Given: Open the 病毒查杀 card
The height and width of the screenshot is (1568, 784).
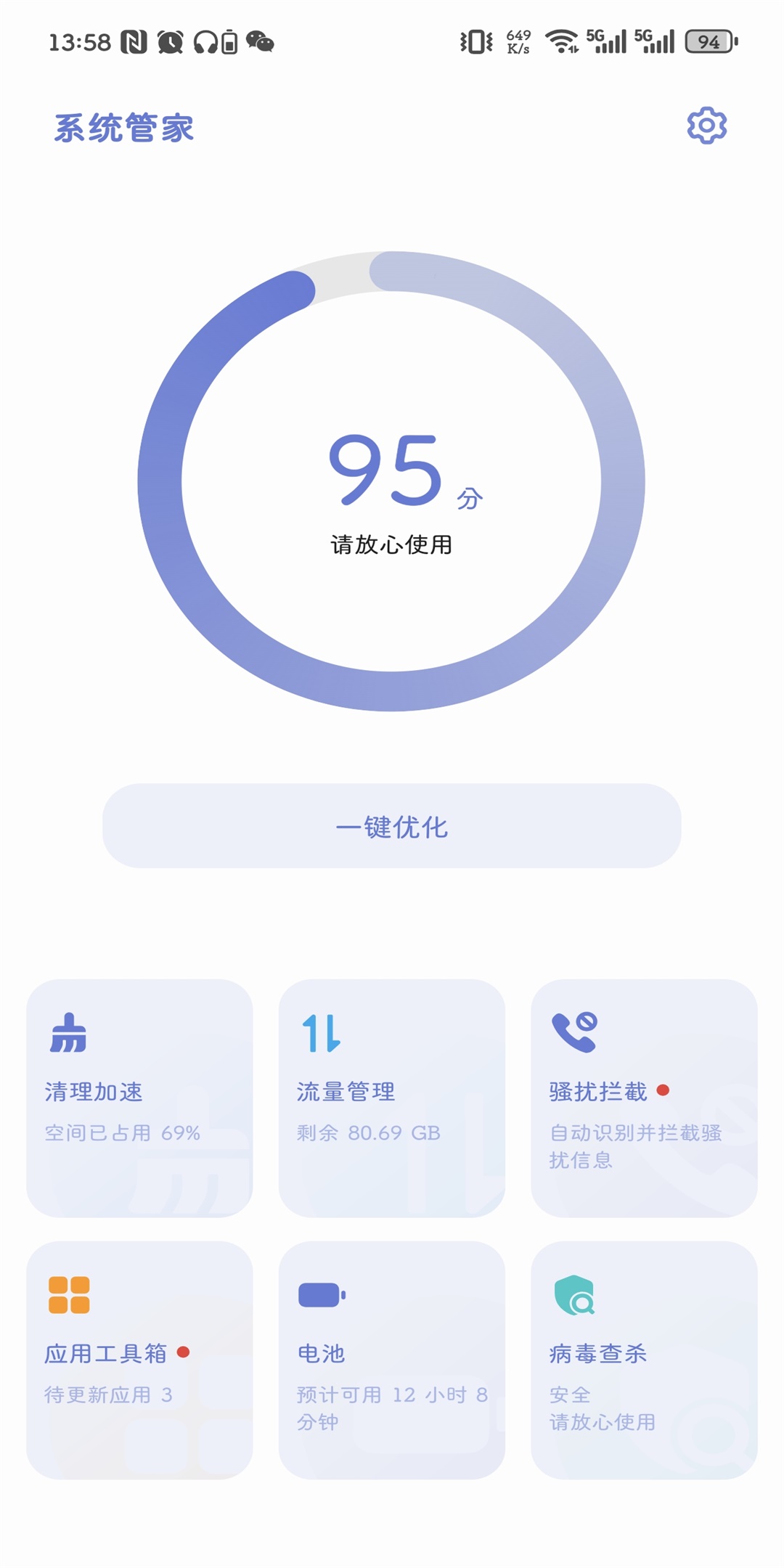Looking at the screenshot, I should tap(644, 1360).
